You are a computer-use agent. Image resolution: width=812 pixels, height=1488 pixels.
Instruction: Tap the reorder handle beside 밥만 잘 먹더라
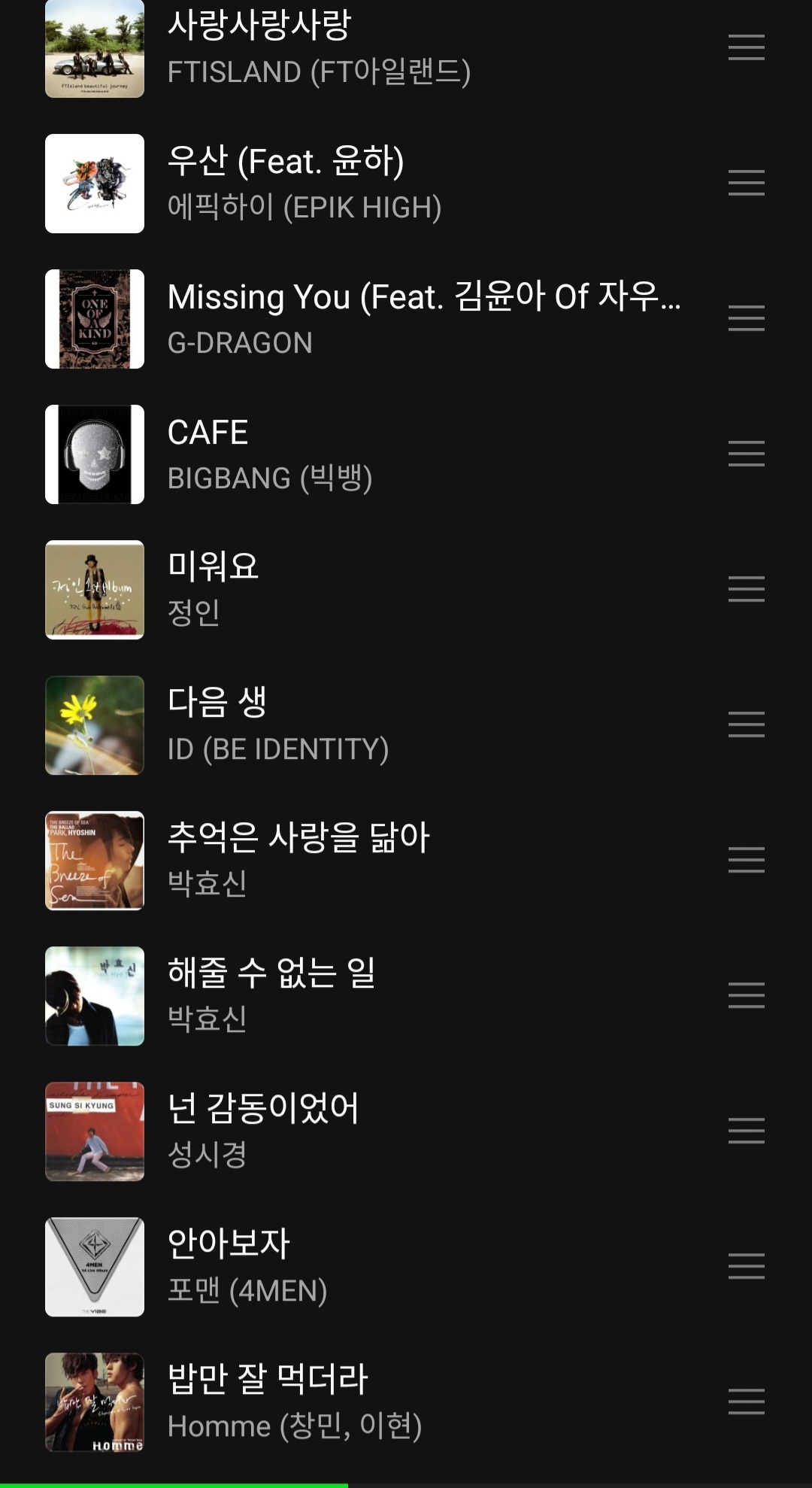746,1401
